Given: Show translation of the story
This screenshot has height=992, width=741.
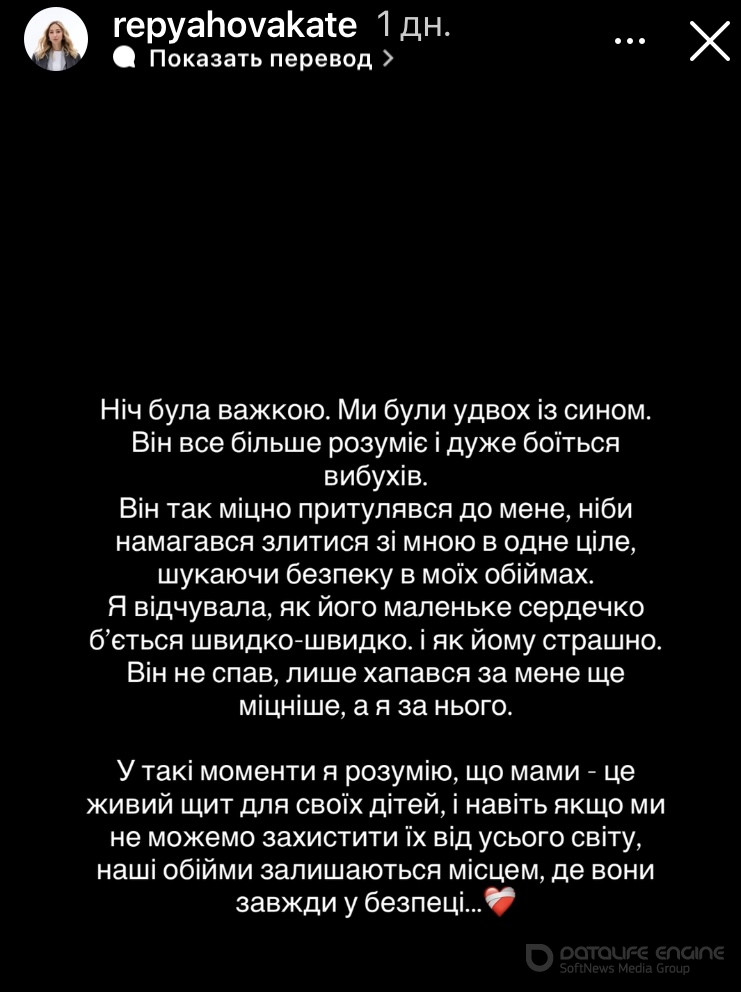Looking at the screenshot, I should pos(261,59).
